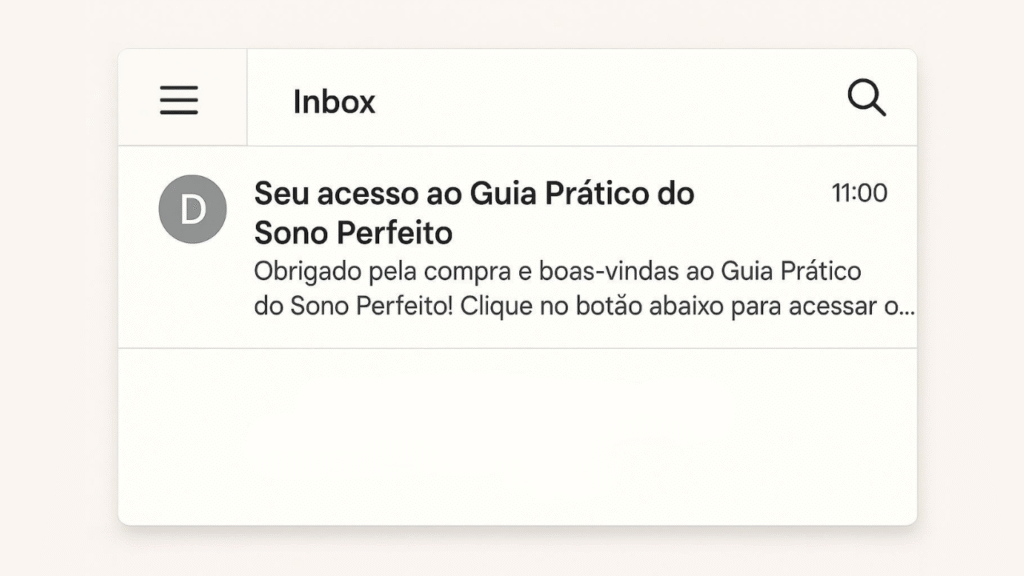Open the hamburger navigation menu
The height and width of the screenshot is (576, 1024).
click(179, 100)
